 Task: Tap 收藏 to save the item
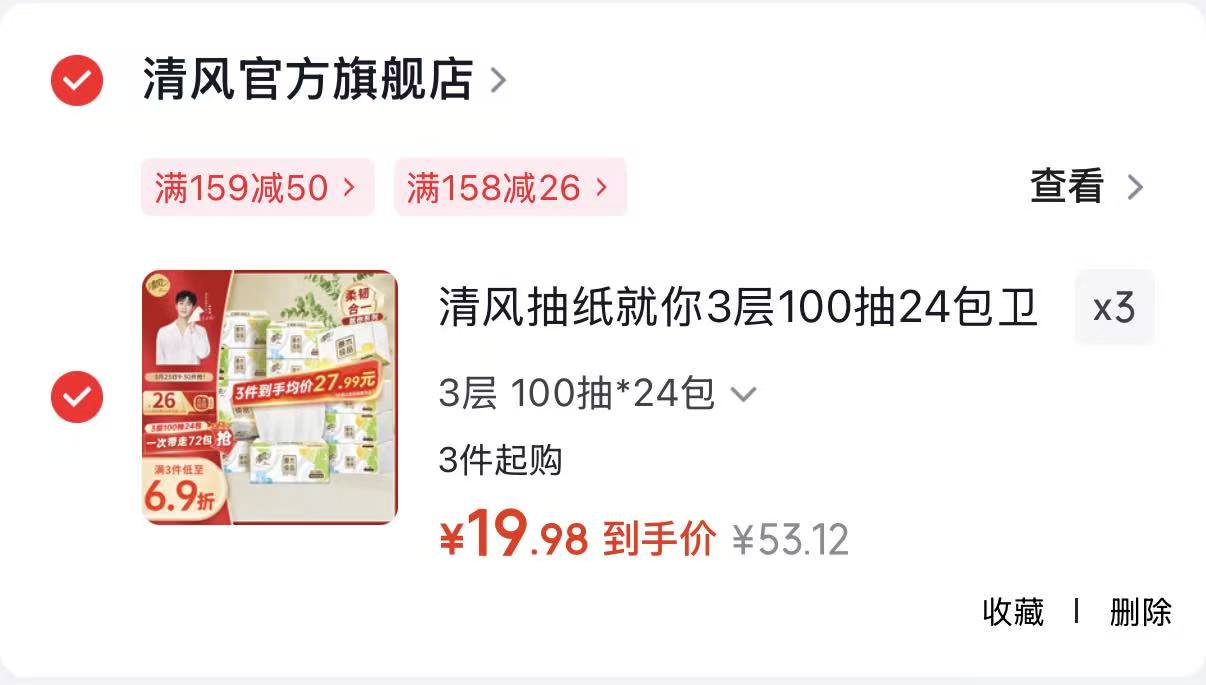point(1013,612)
